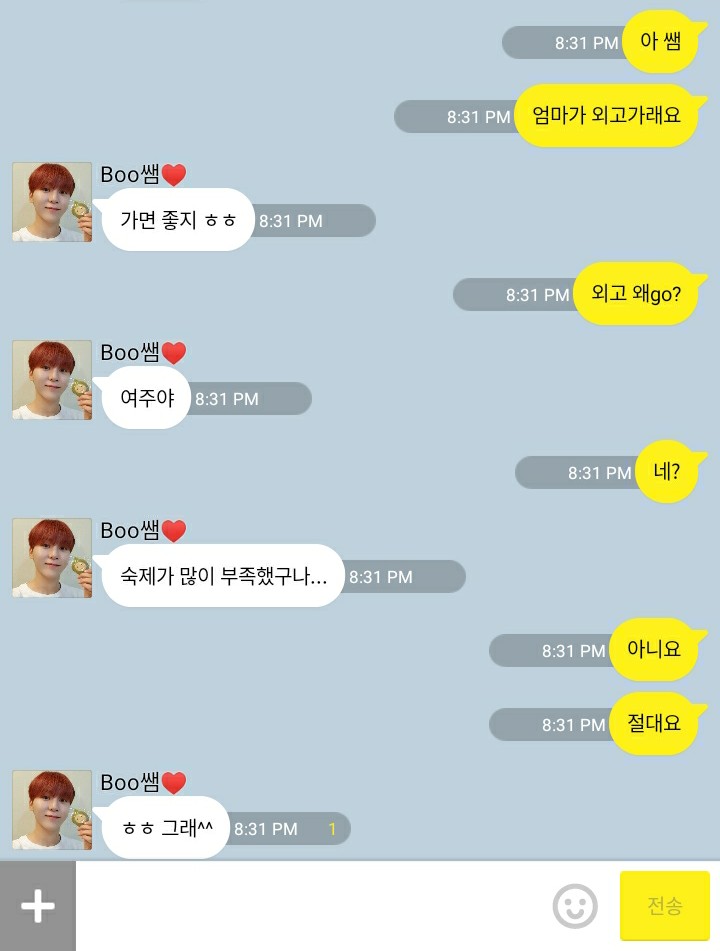Tap Boo쌤's avatar next to 'ㅎㅎ 그래^^'
Screen dimensions: 720x951
pos(52,810)
